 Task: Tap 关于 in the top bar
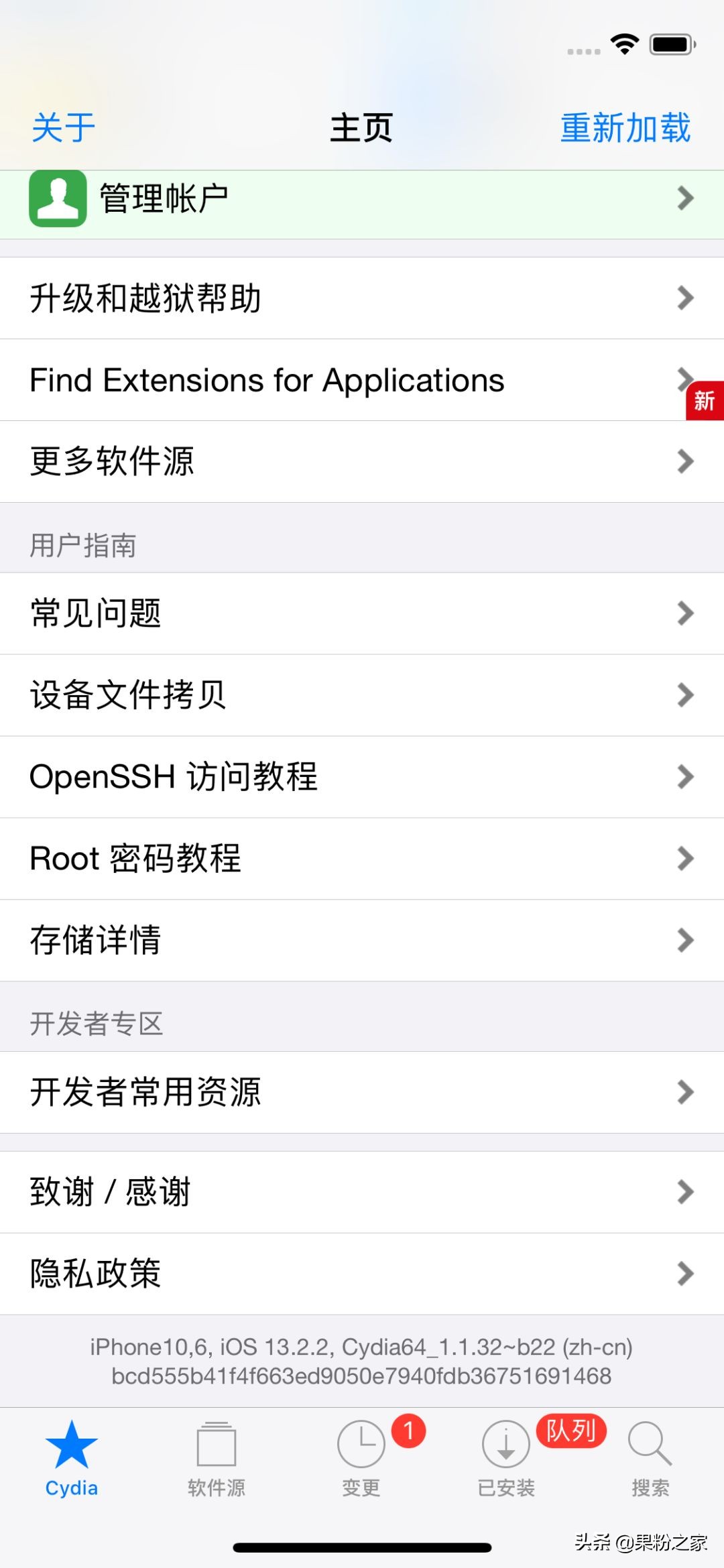pos(64,127)
